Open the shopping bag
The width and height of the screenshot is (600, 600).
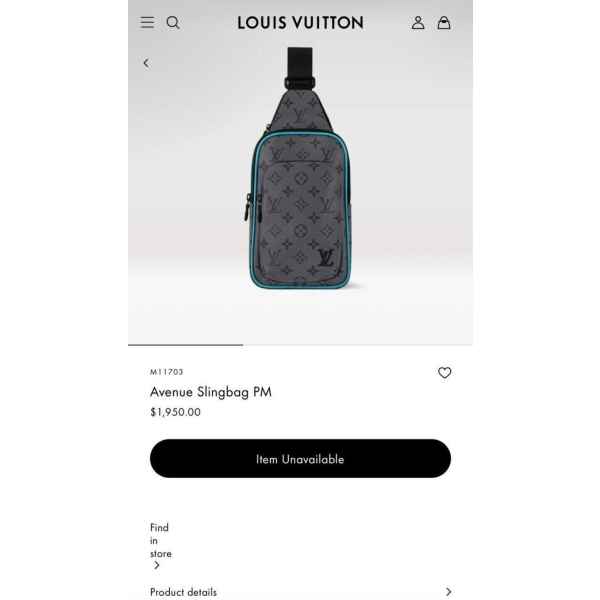(444, 22)
